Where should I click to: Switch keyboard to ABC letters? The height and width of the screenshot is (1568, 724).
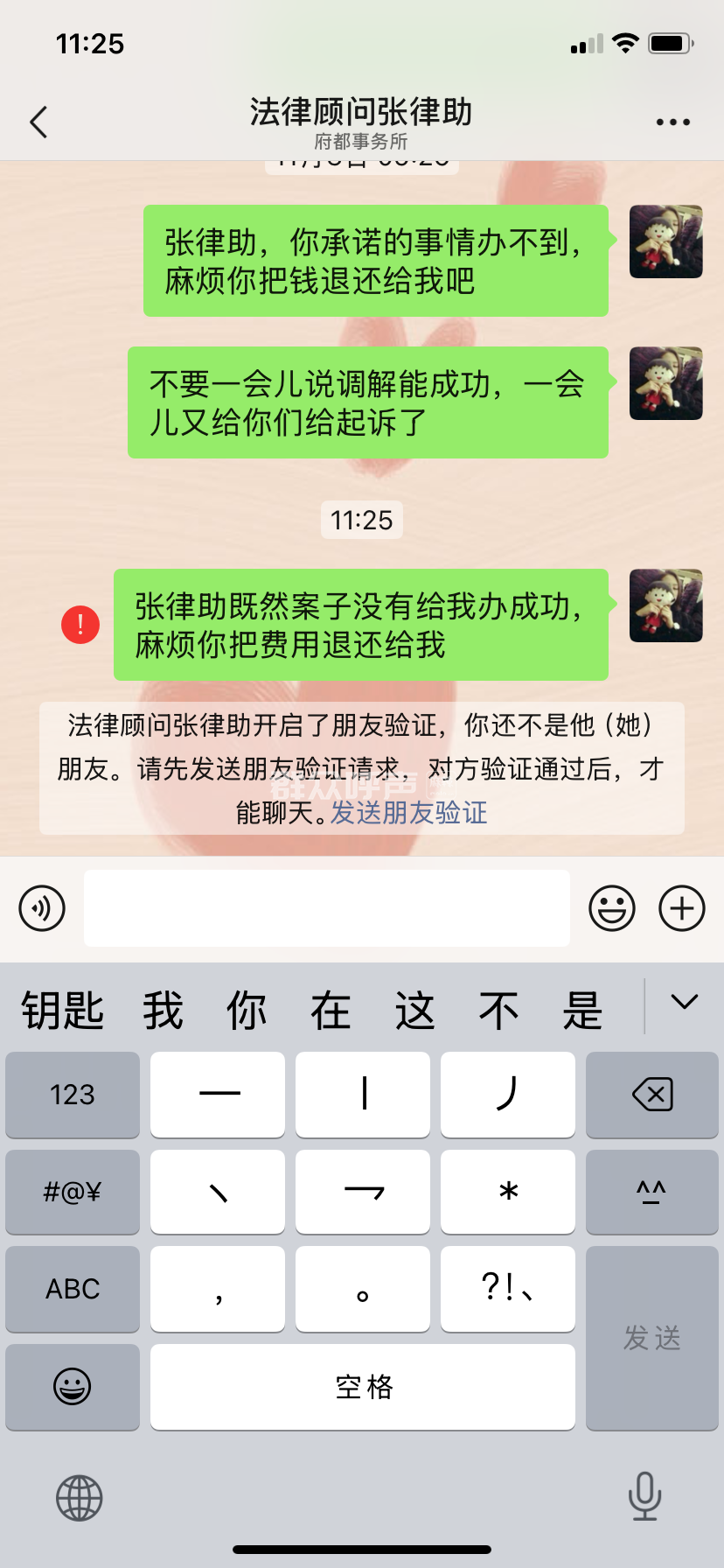coord(73,1289)
